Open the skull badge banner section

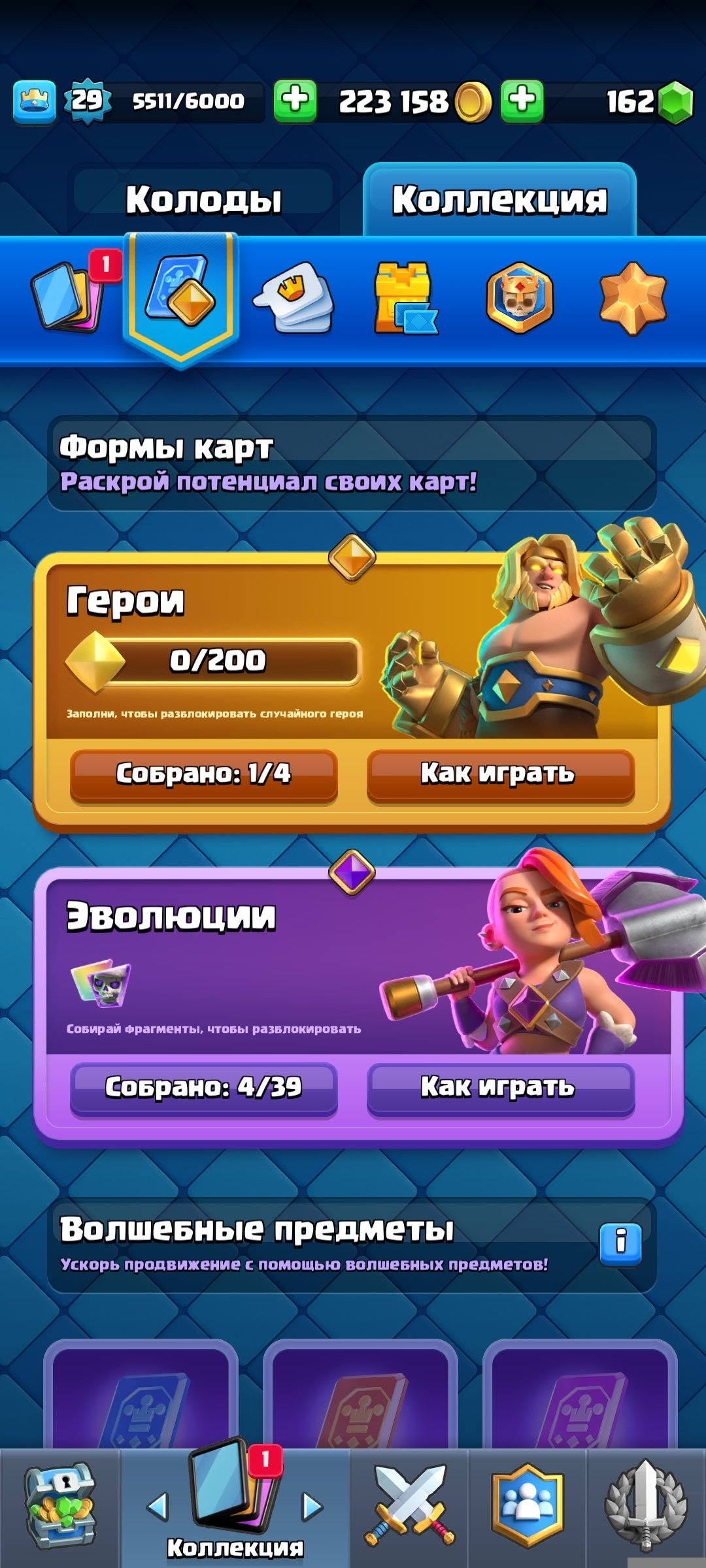point(520,299)
